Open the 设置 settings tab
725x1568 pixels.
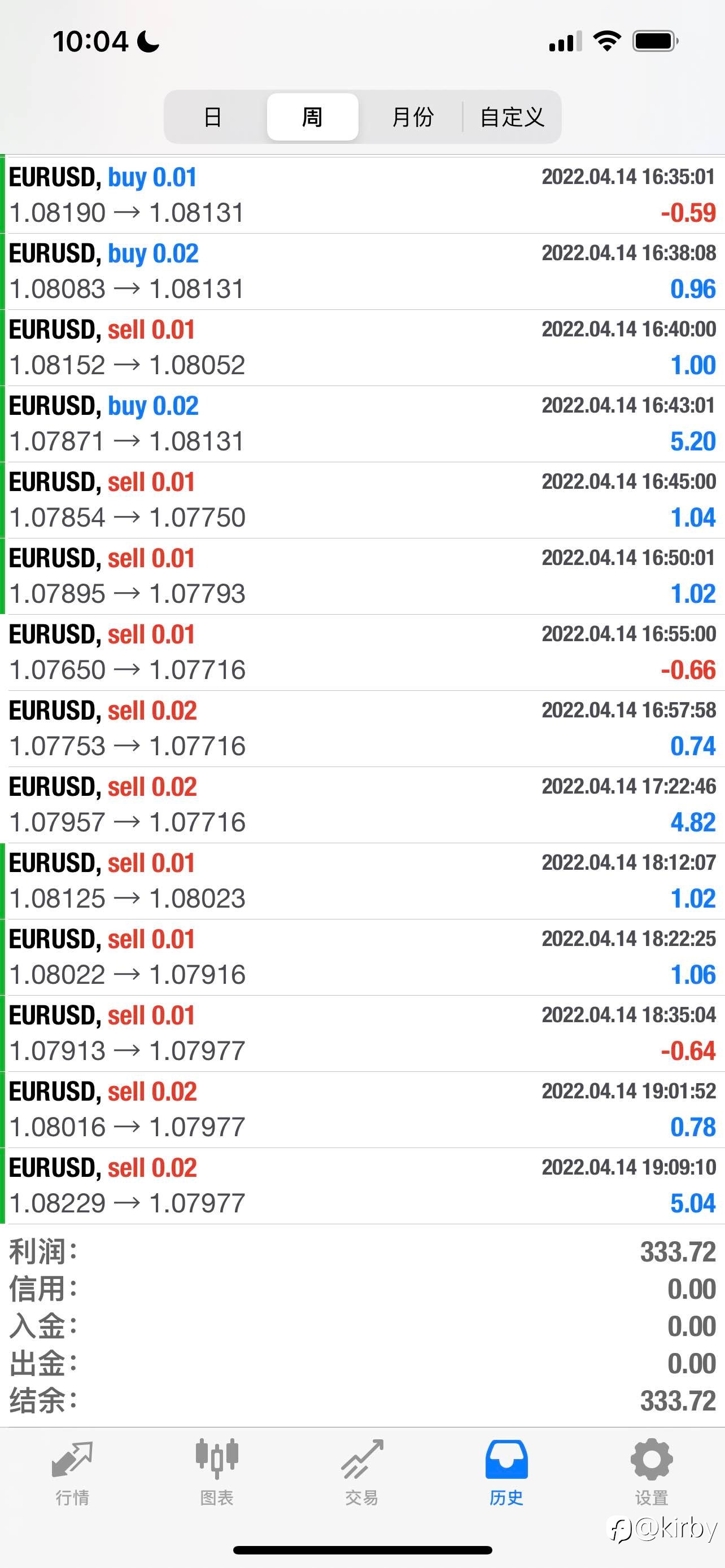(652, 1473)
